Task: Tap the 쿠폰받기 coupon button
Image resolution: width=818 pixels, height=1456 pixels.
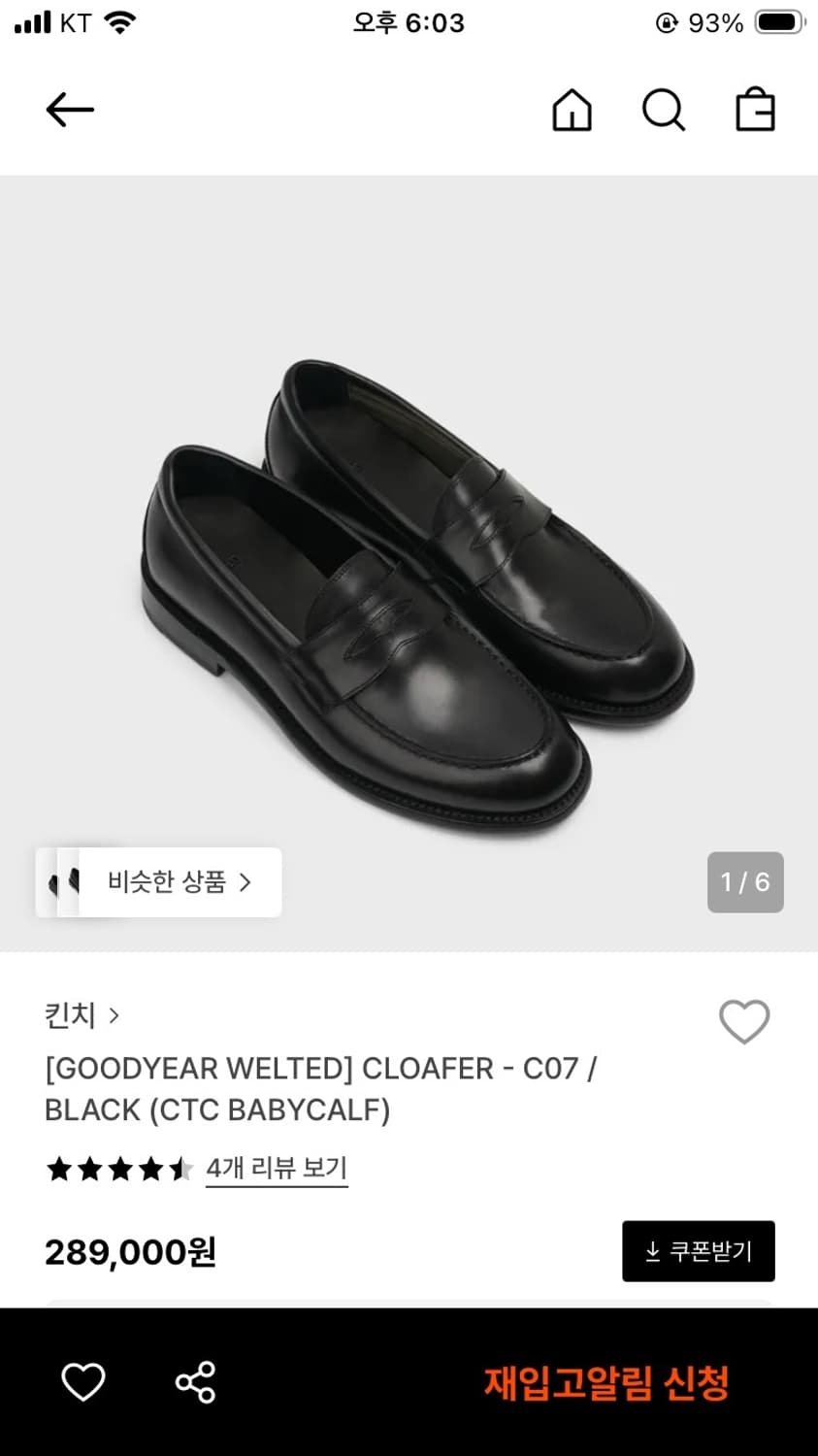Action: pyautogui.click(x=698, y=1250)
